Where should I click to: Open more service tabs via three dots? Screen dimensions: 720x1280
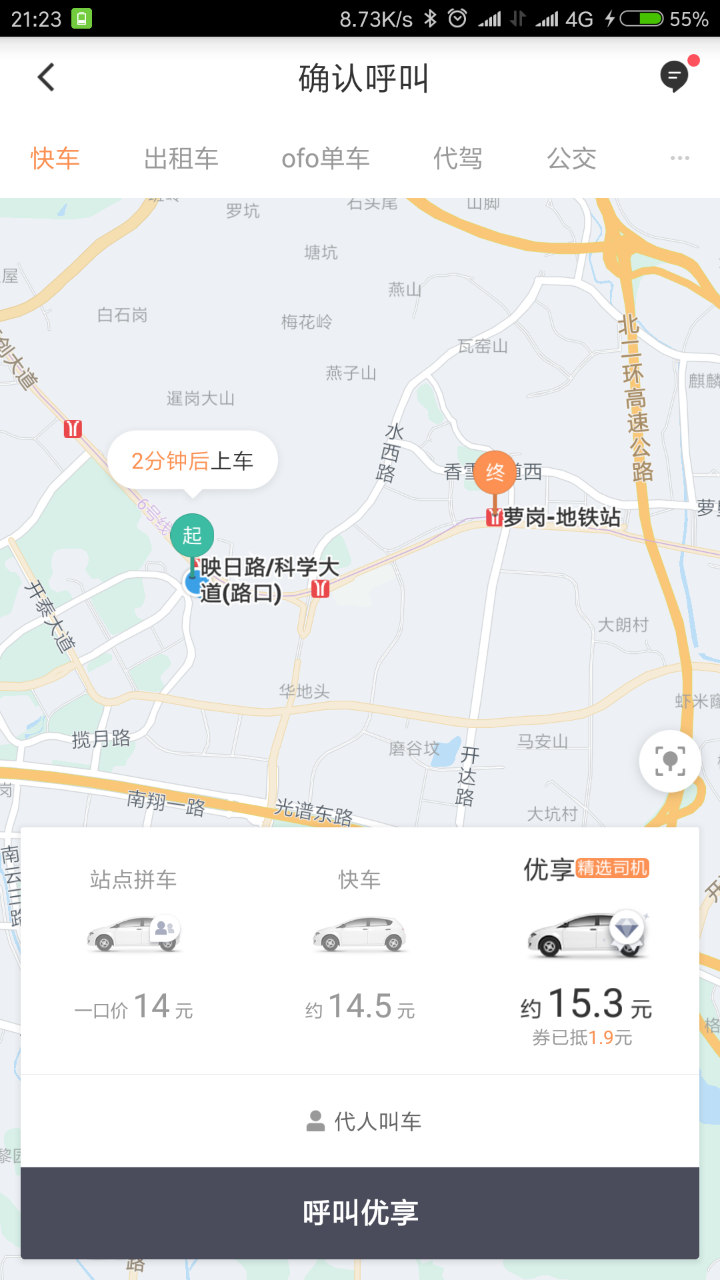(680, 158)
